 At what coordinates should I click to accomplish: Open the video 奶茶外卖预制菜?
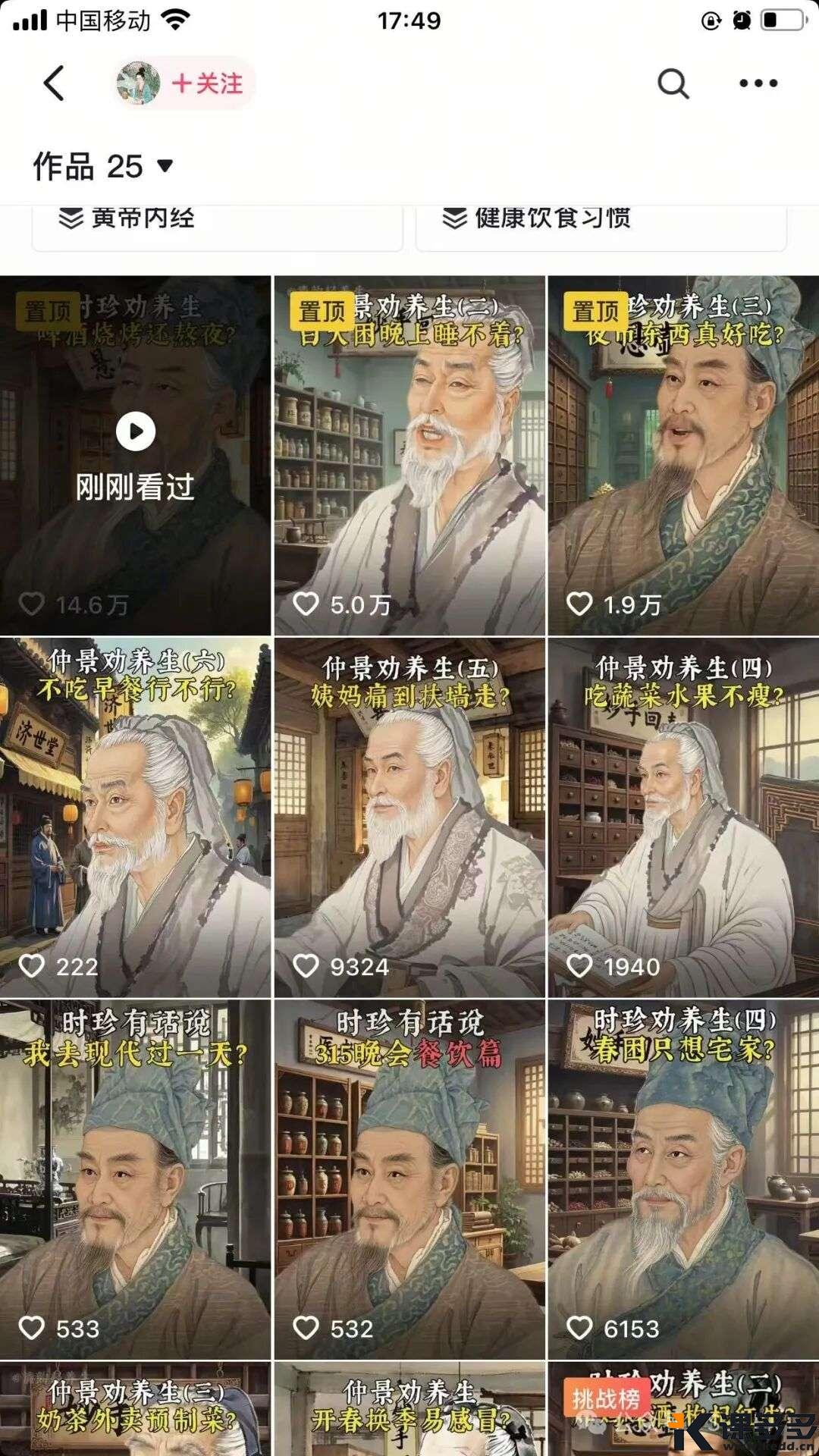[135, 1409]
